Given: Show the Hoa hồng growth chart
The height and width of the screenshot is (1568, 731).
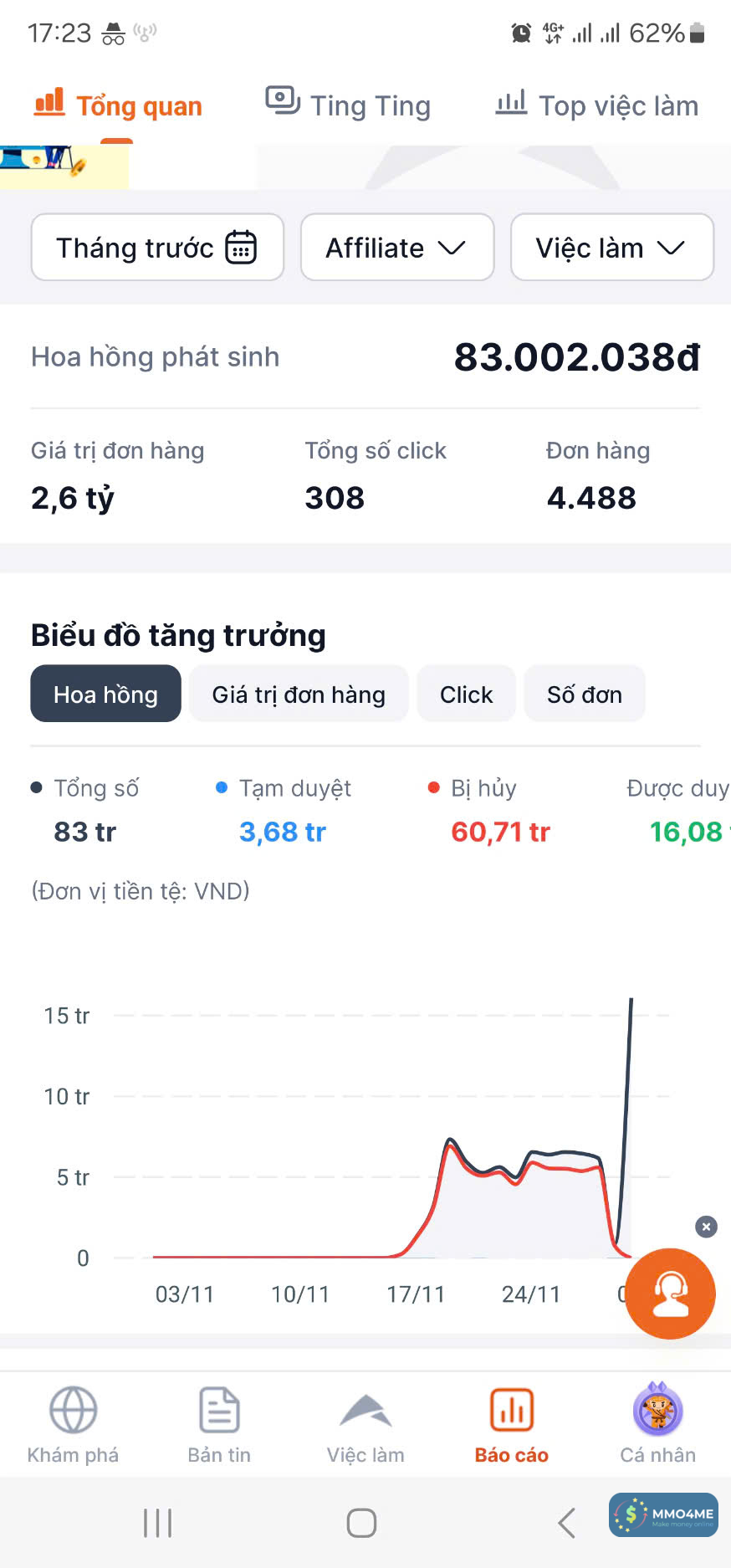Looking at the screenshot, I should click(x=105, y=694).
